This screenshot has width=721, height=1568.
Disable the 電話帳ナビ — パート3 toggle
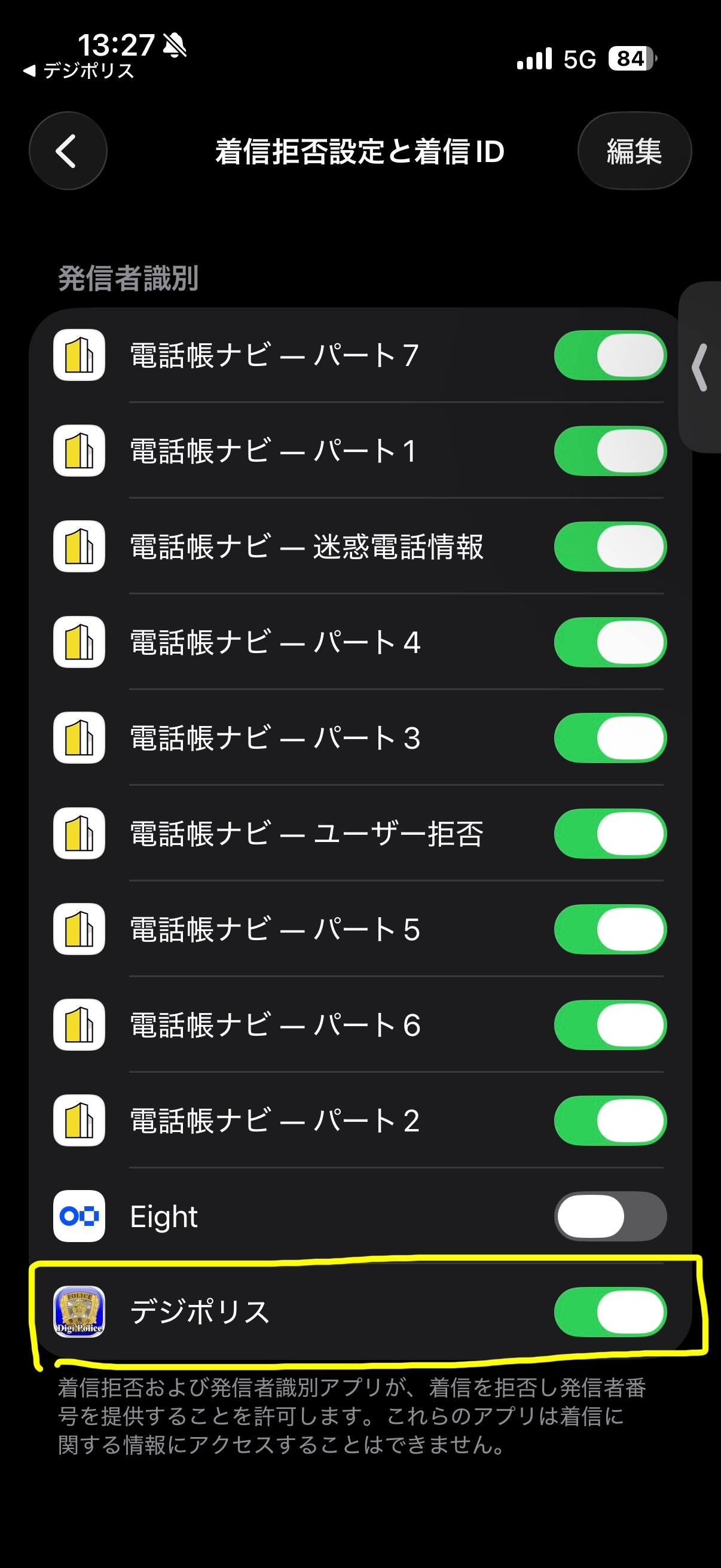[x=610, y=738]
